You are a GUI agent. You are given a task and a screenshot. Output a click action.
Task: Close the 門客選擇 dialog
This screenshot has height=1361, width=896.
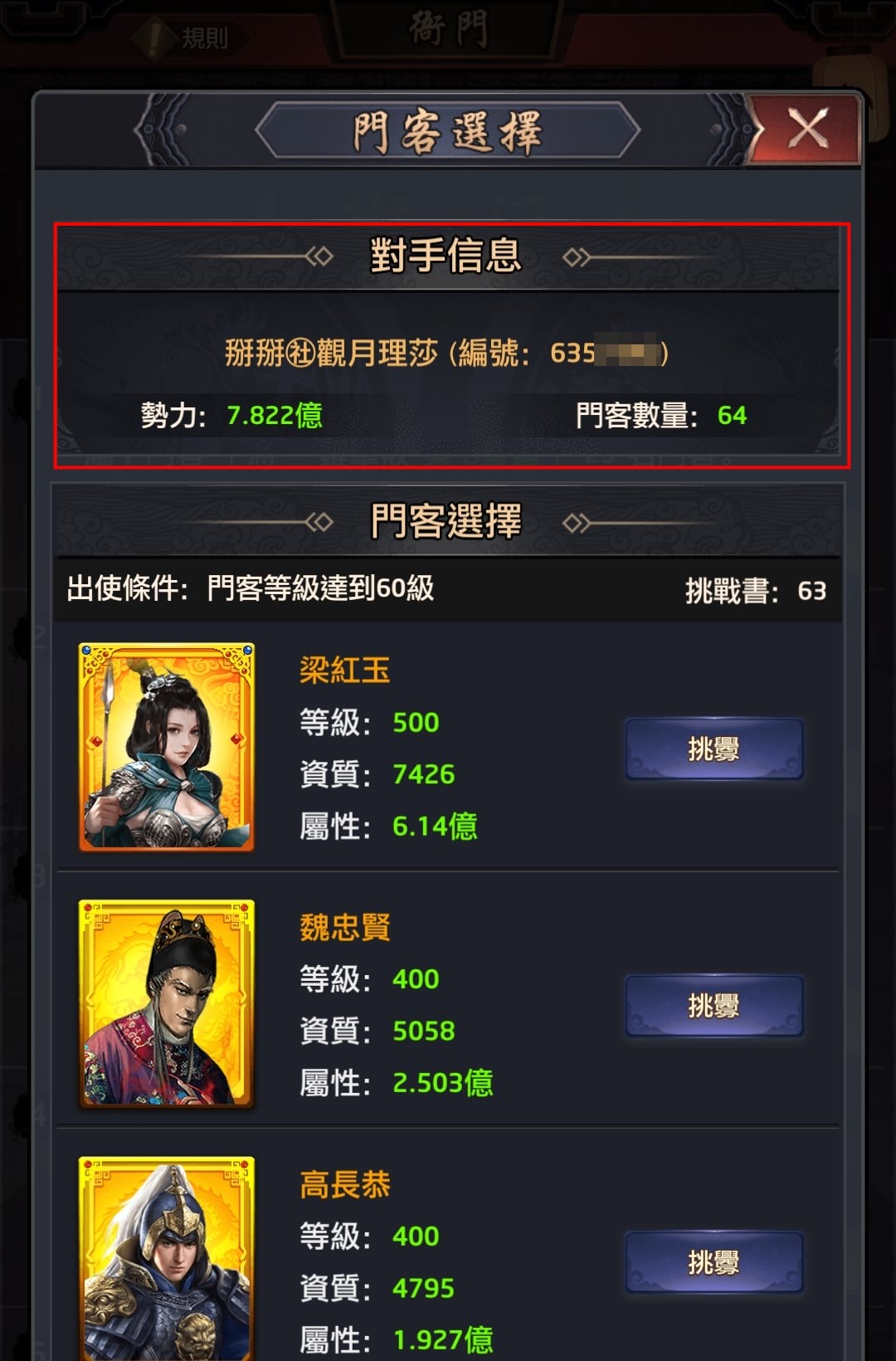(x=806, y=129)
